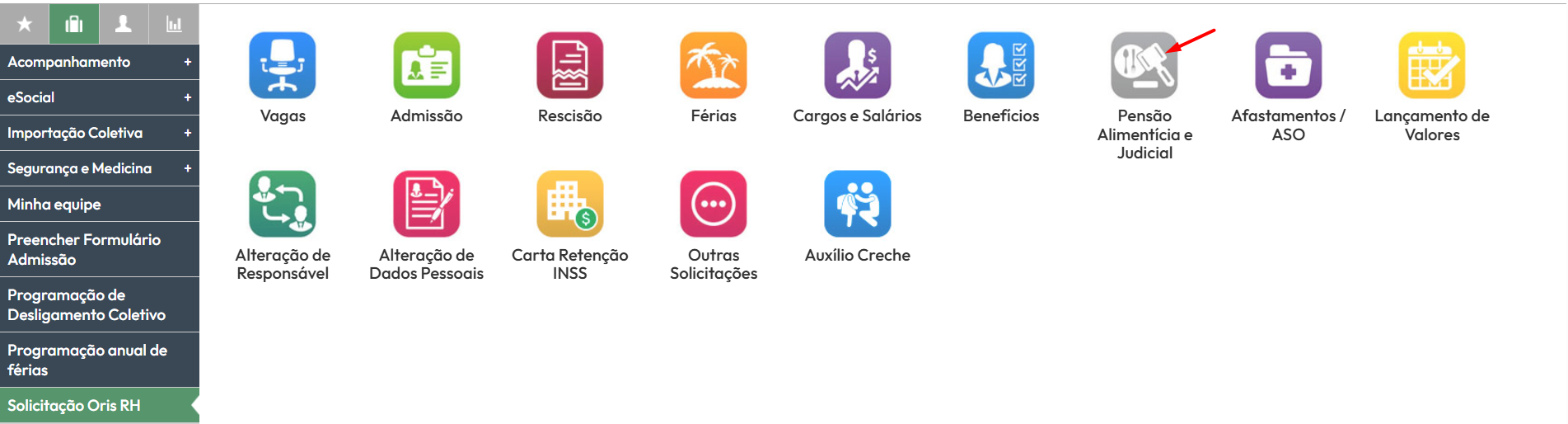1568x424 pixels.
Task: Open the Admissão request
Action: [x=426, y=66]
